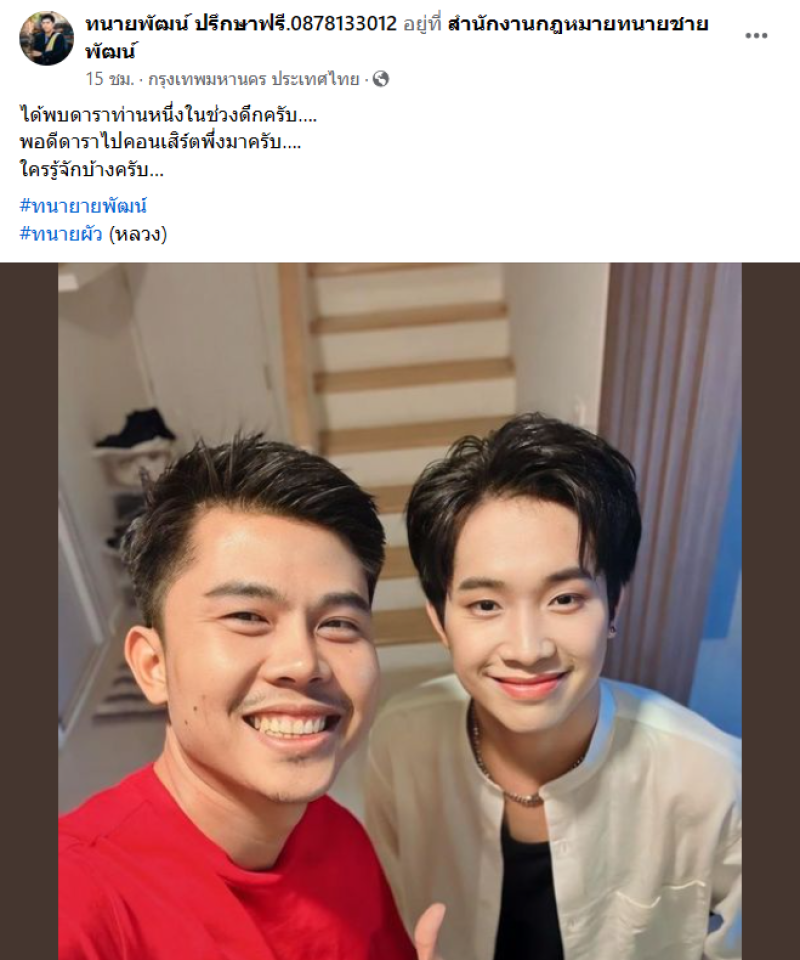Open the poster's profile picture

(46, 39)
